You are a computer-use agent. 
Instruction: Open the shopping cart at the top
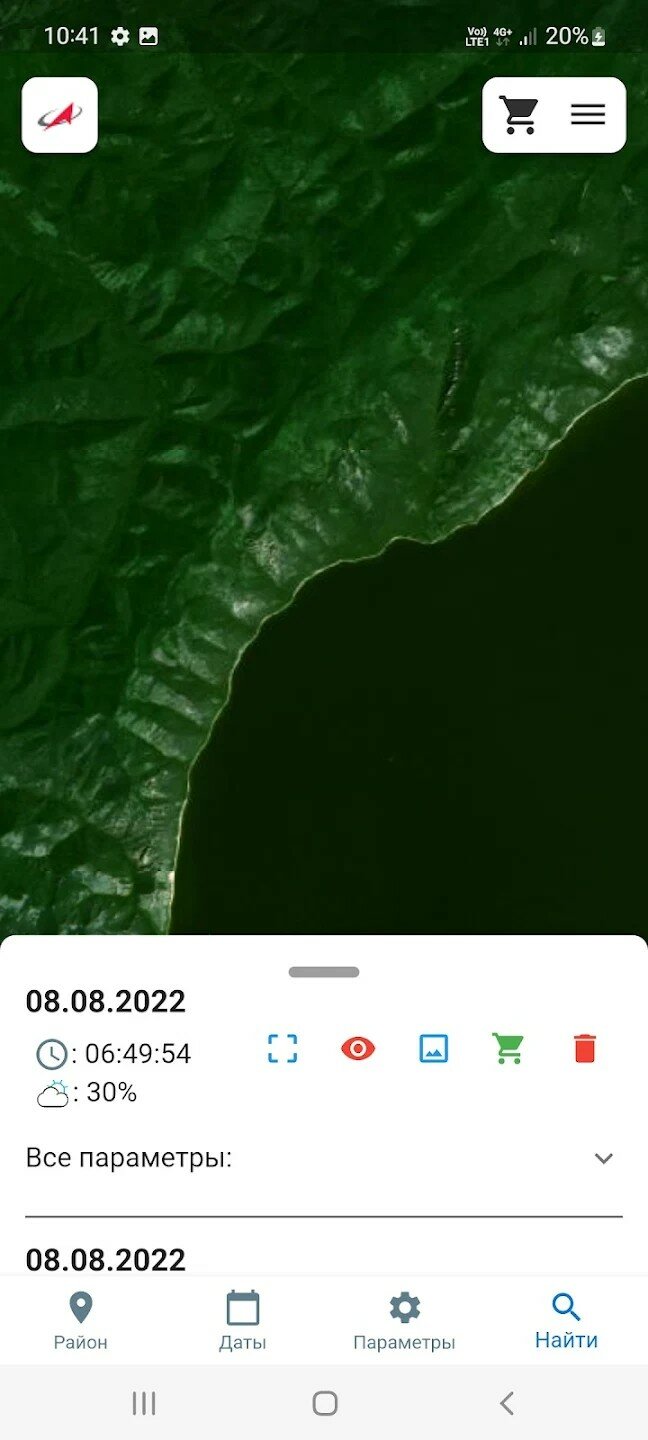click(519, 115)
